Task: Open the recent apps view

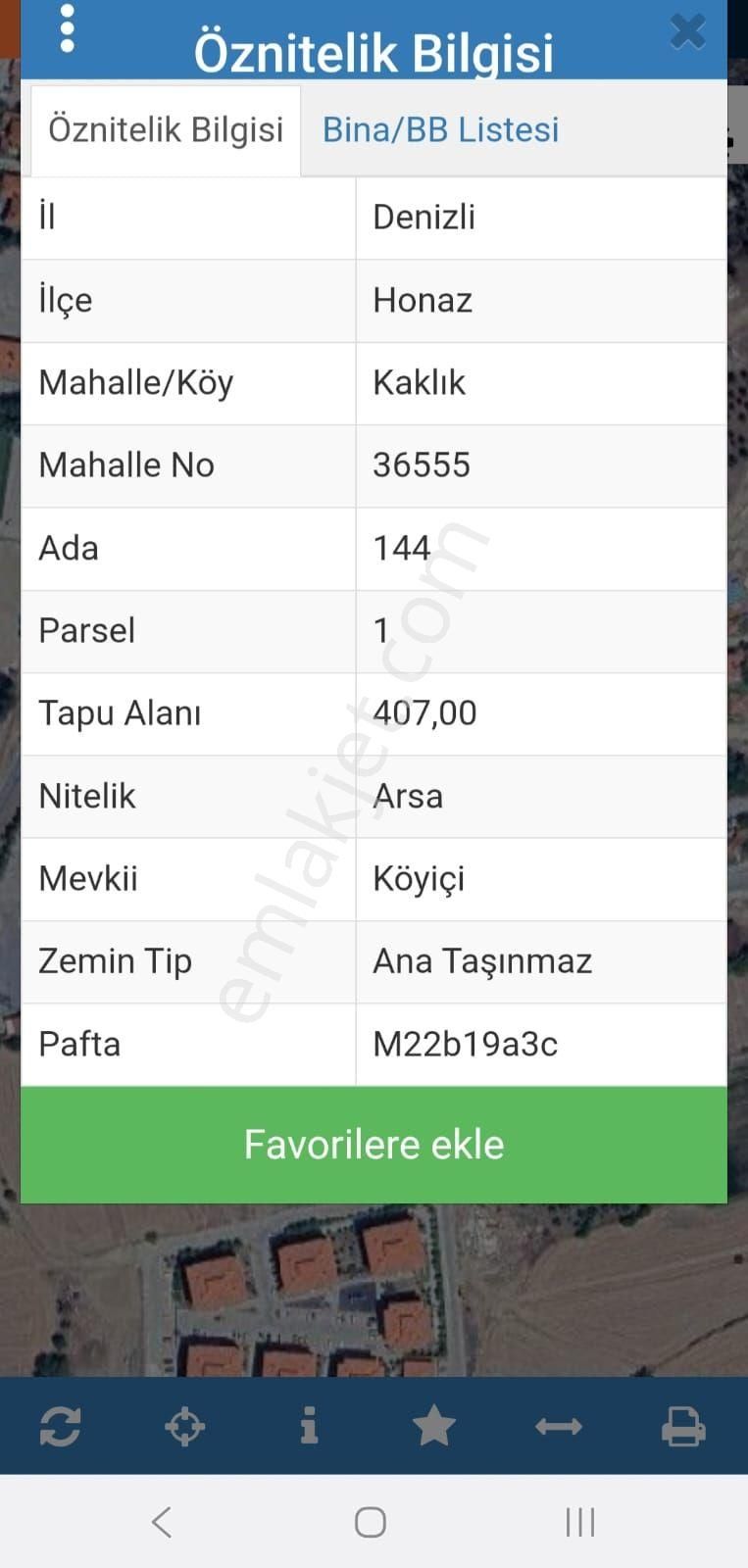Action: tap(579, 1522)
